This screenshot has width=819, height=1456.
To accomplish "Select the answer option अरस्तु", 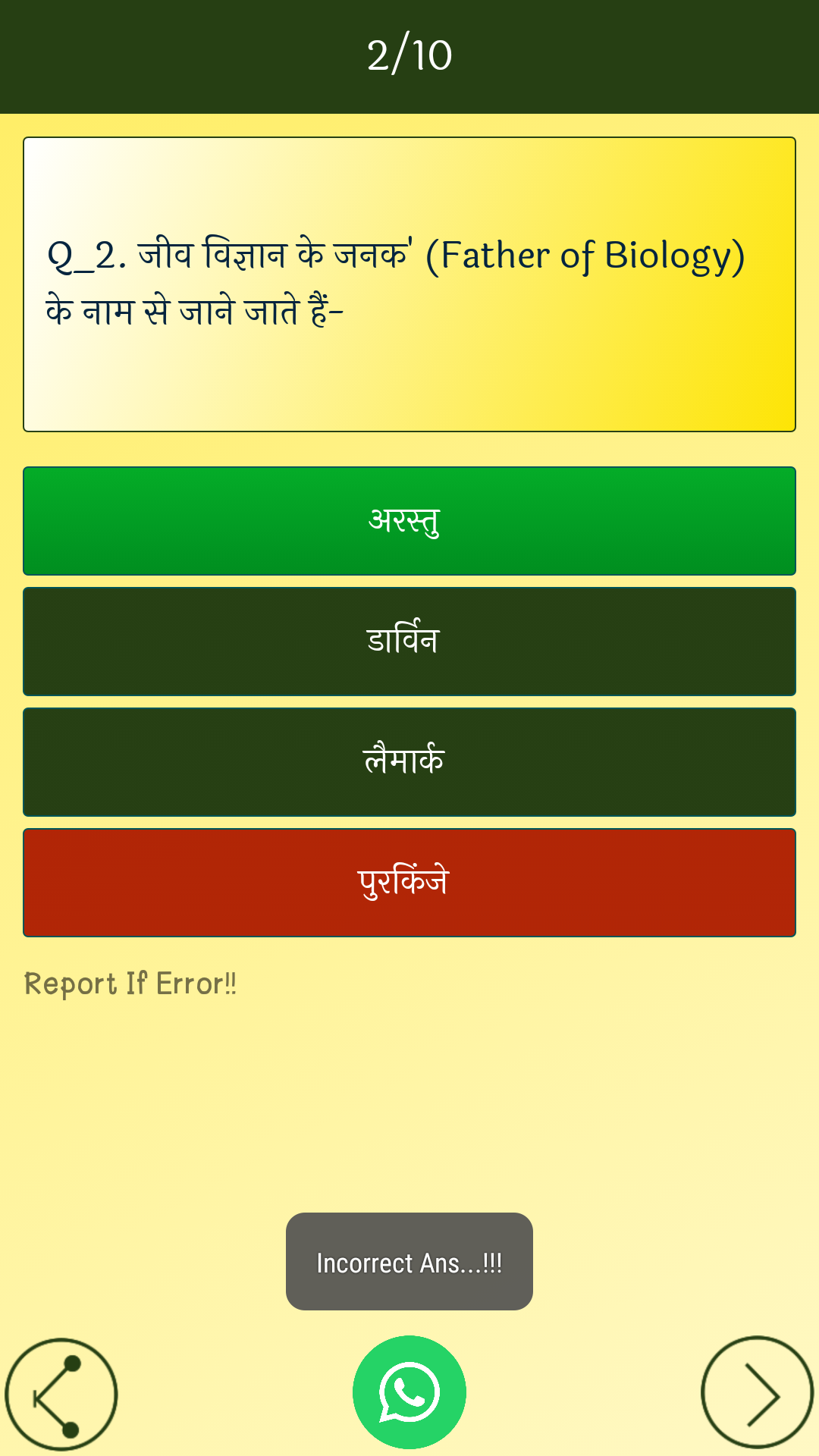I will click(409, 521).
